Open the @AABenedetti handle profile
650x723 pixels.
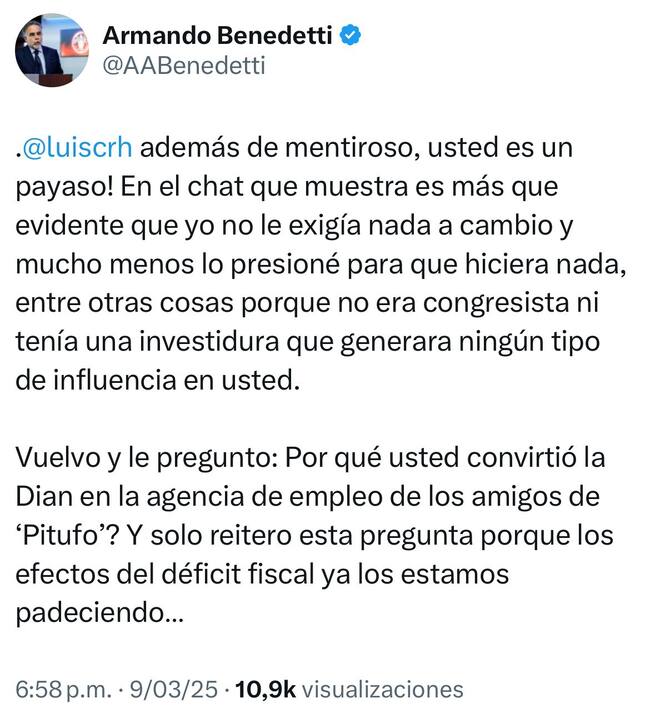(x=184, y=66)
